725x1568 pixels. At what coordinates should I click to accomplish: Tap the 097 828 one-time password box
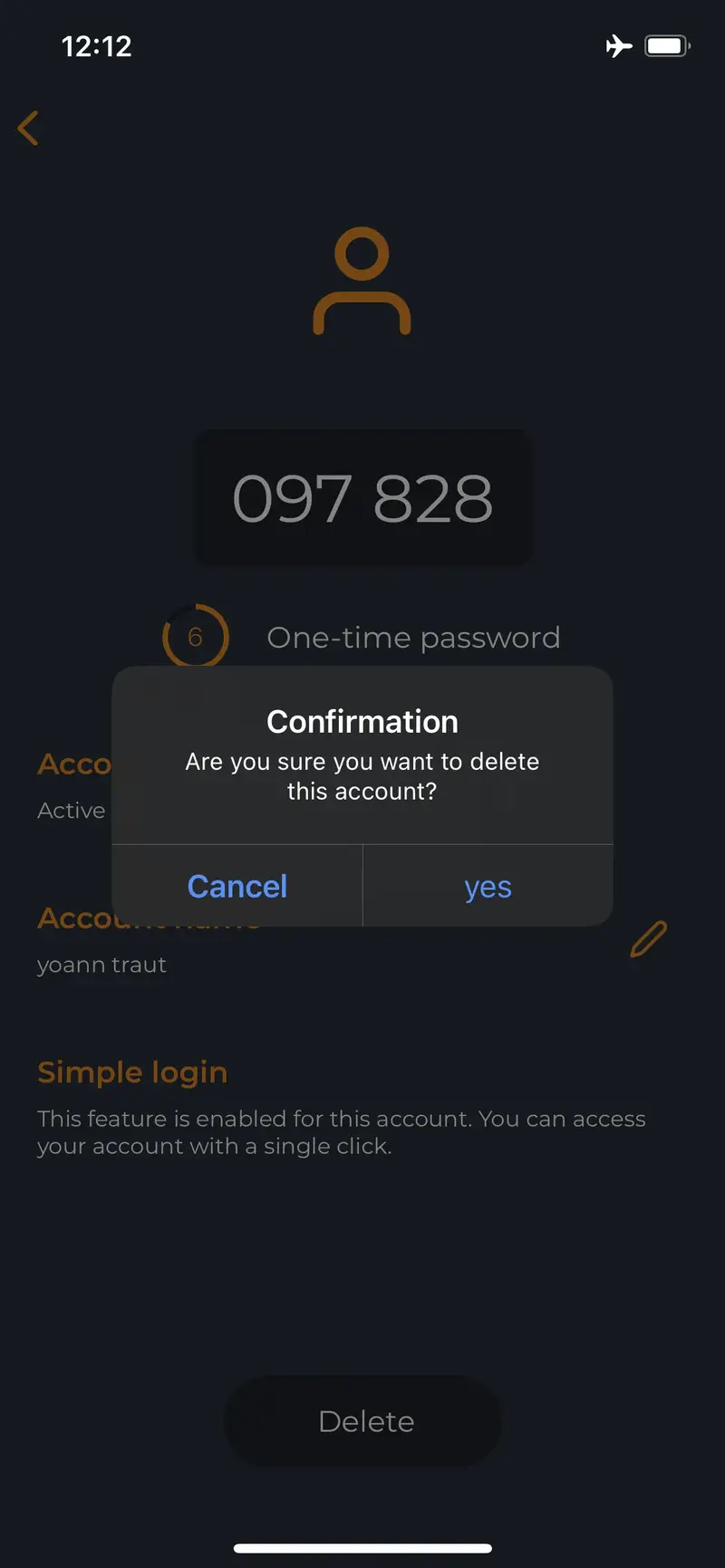[x=362, y=498]
